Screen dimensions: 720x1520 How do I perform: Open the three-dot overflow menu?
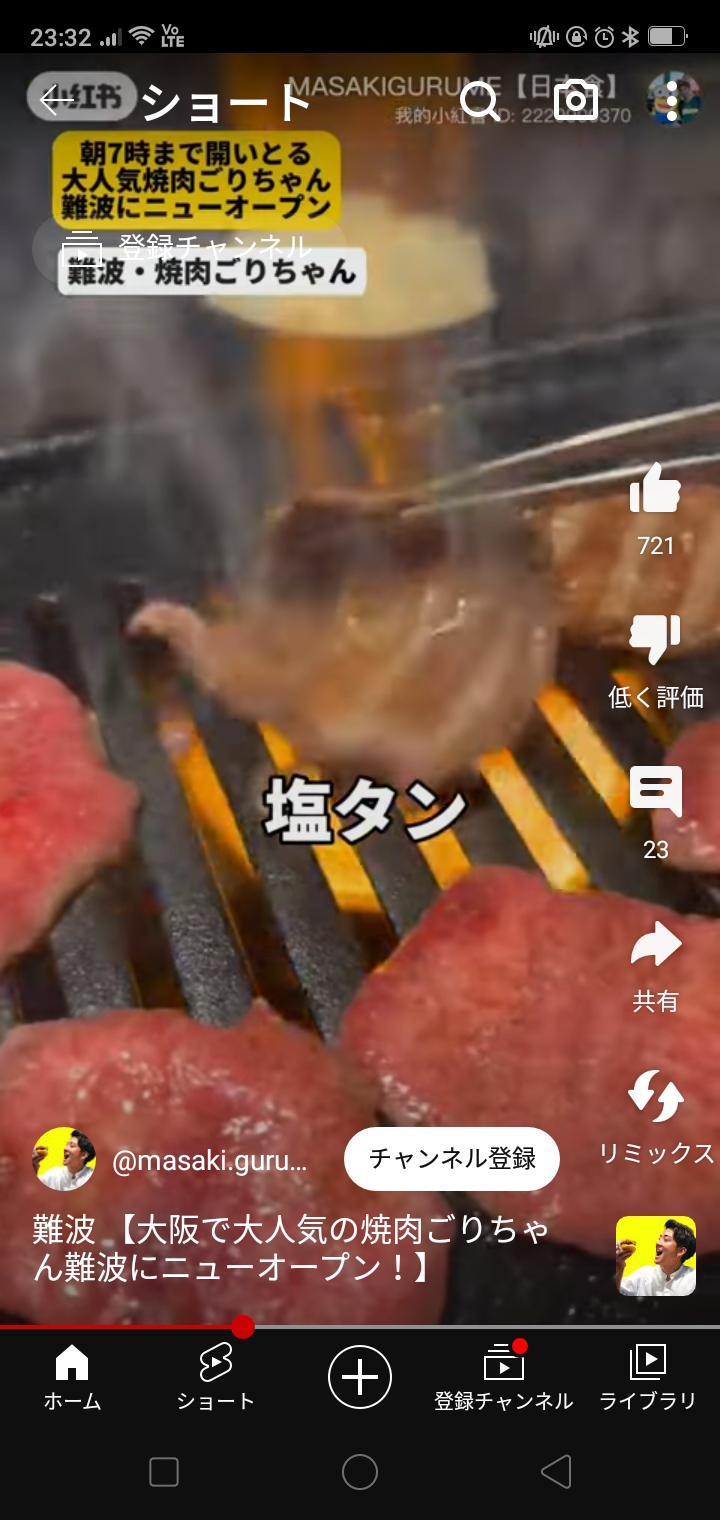672,101
